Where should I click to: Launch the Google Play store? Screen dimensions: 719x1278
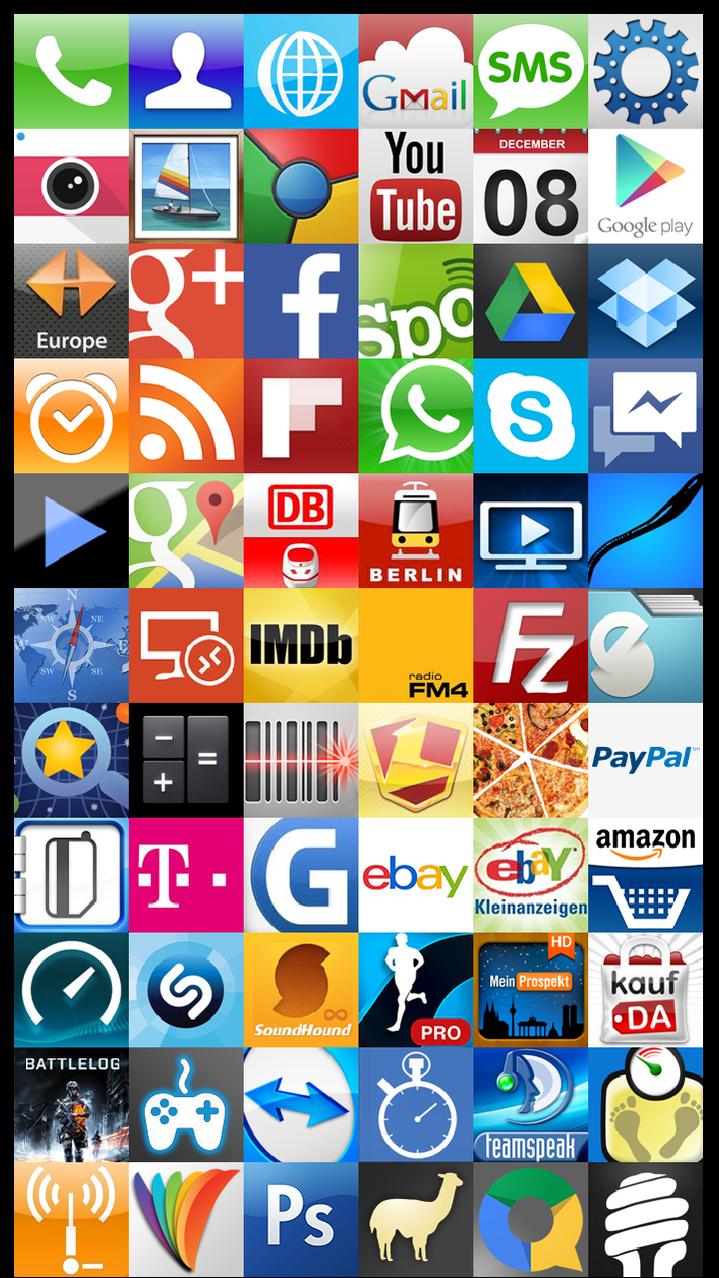click(645, 186)
